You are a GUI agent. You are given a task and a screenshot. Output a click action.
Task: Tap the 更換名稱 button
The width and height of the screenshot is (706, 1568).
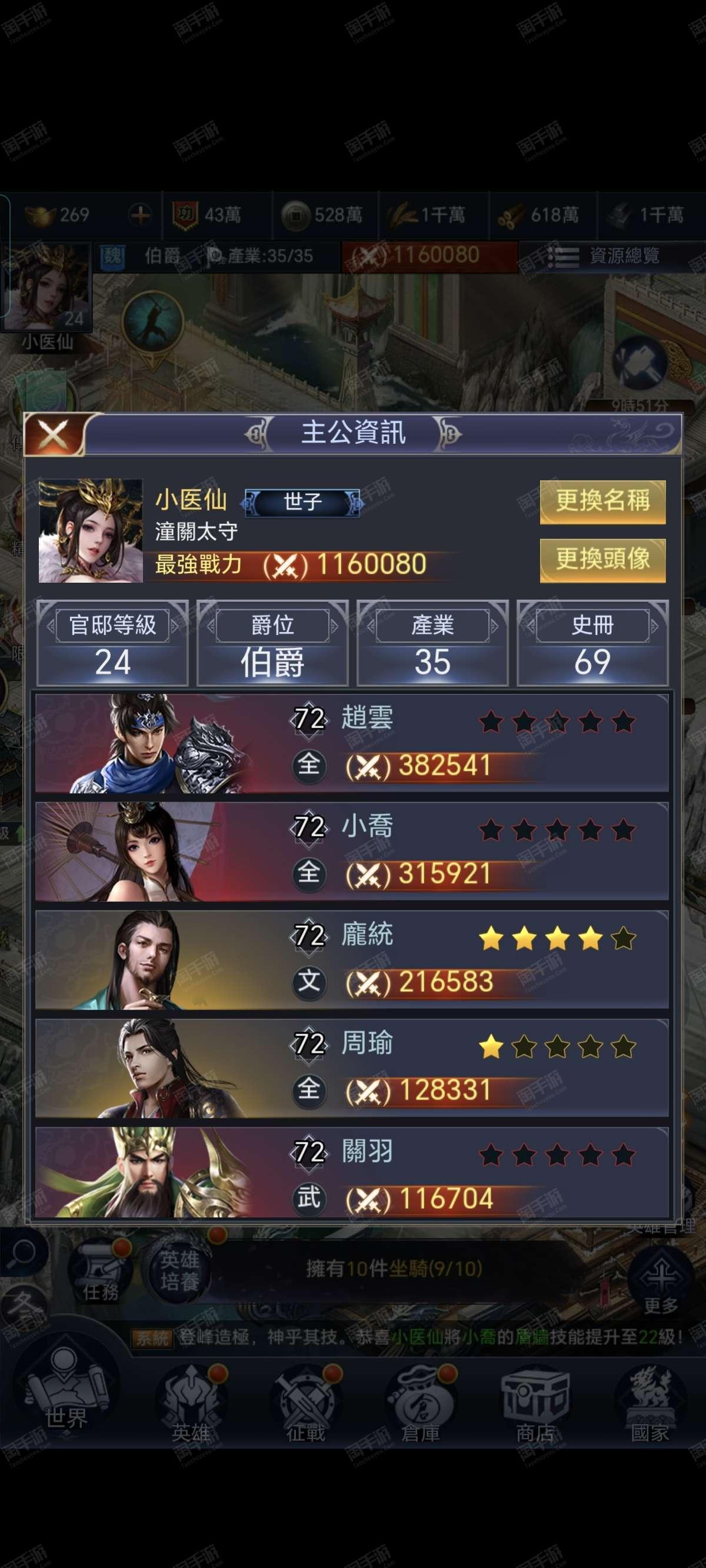click(602, 501)
